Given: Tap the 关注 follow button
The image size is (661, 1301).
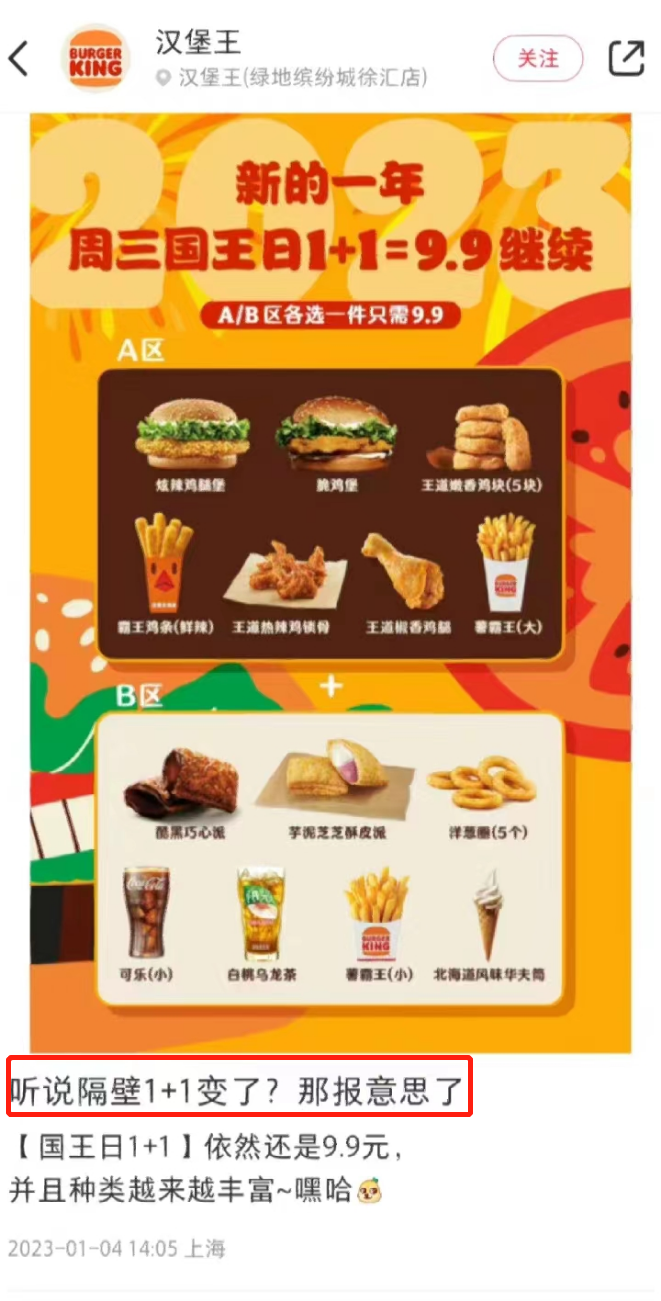Looking at the screenshot, I should pyautogui.click(x=538, y=59).
